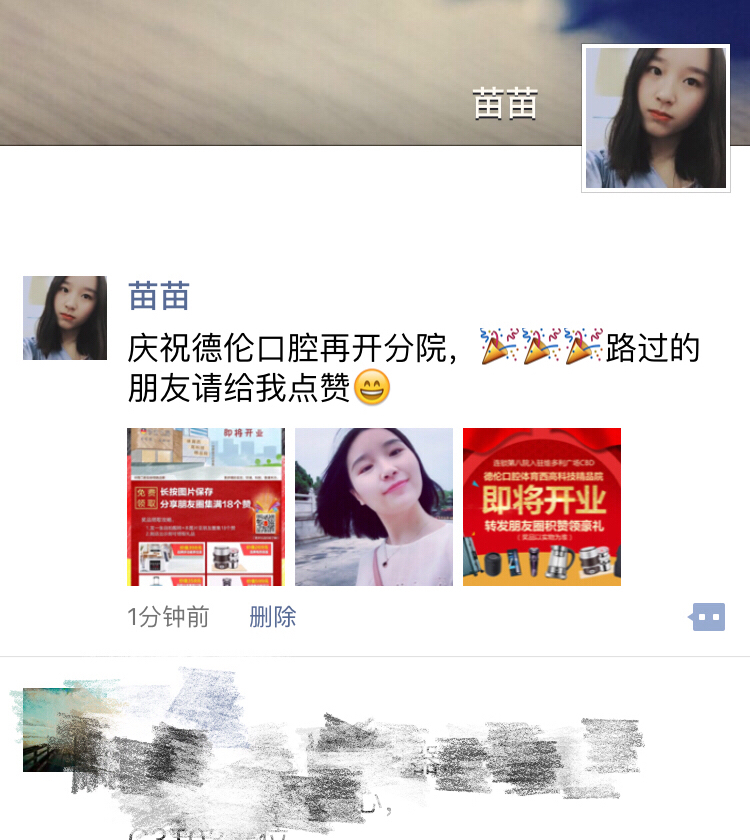Image resolution: width=750 pixels, height=840 pixels.
Task: View the third 即将开业 promo image
Action: [x=542, y=507]
